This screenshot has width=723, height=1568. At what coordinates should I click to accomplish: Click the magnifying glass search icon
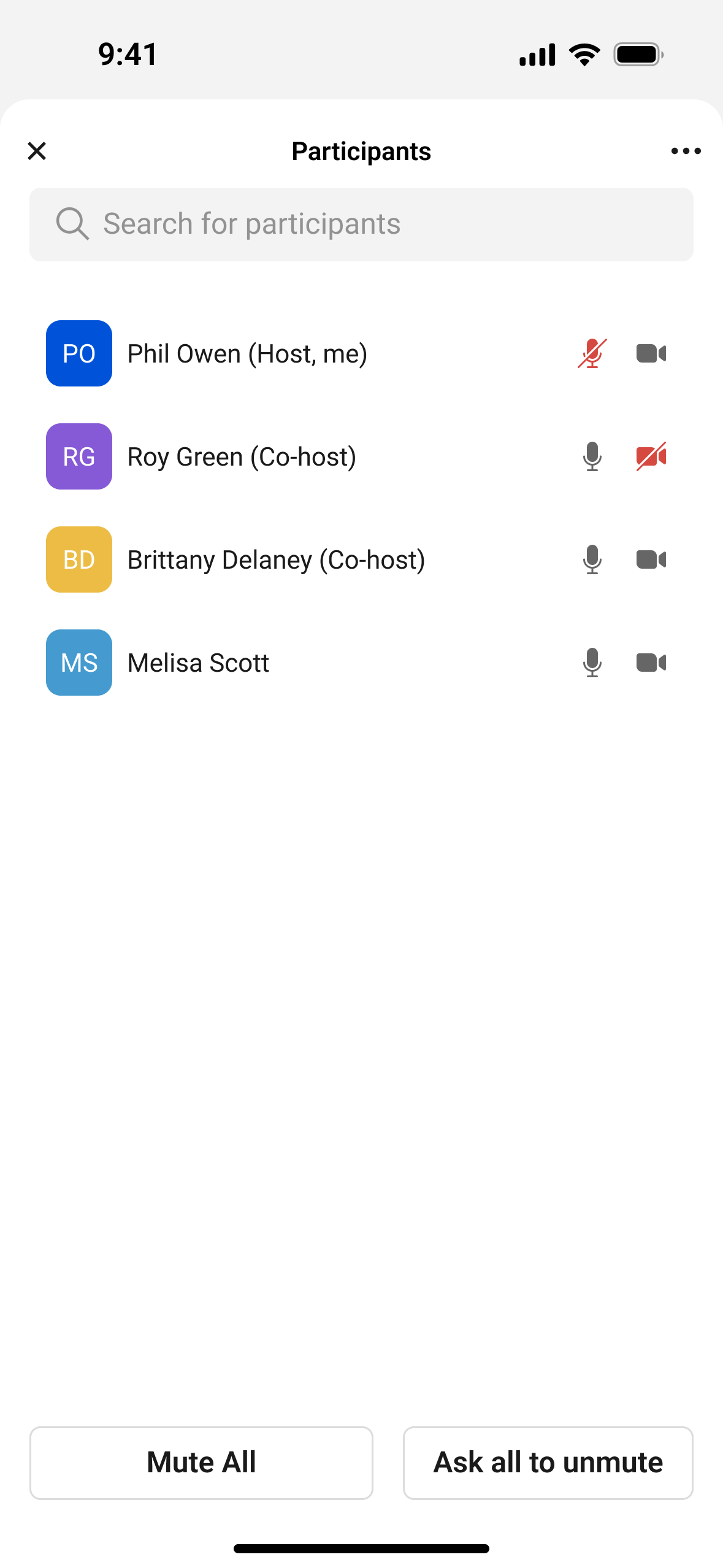pos(72,224)
